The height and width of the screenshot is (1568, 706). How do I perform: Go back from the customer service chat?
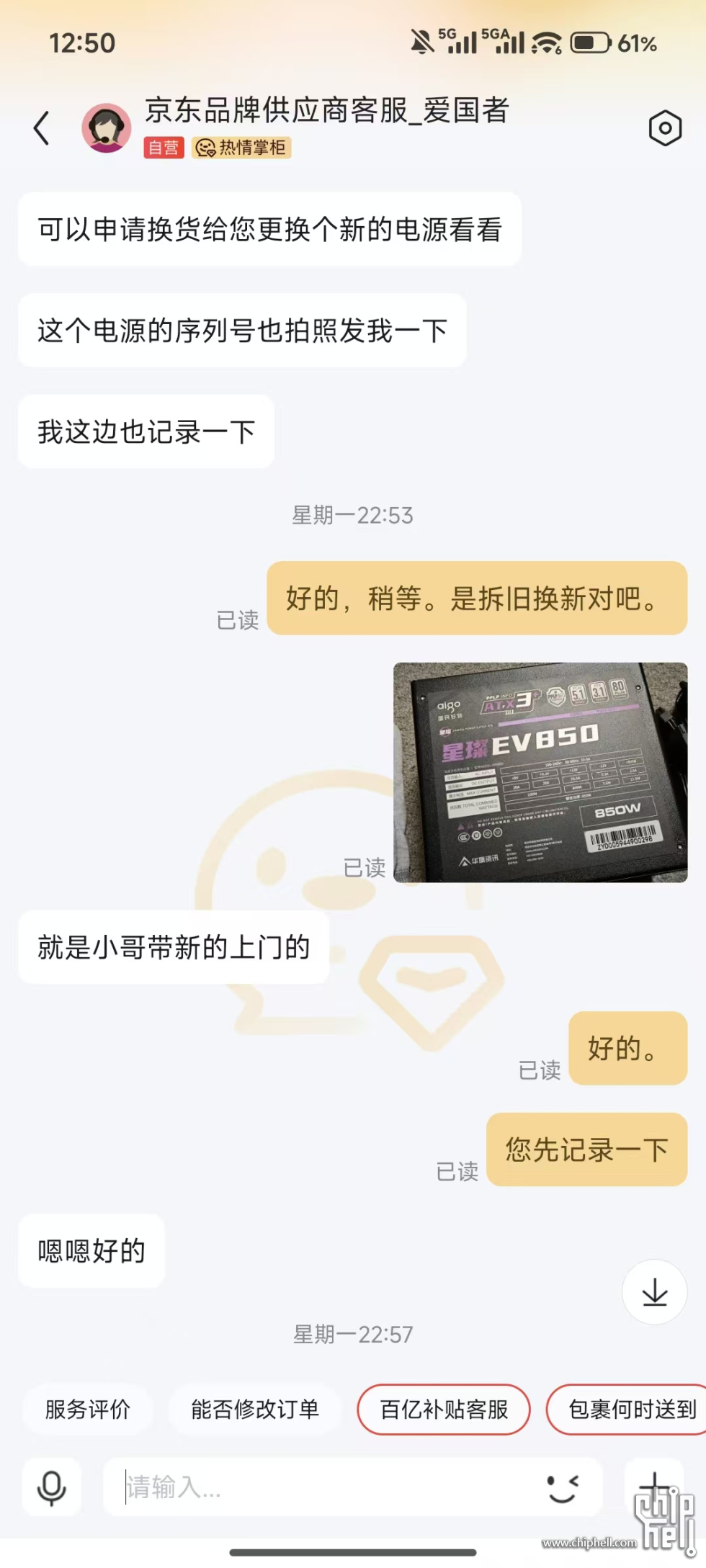pyautogui.click(x=42, y=128)
